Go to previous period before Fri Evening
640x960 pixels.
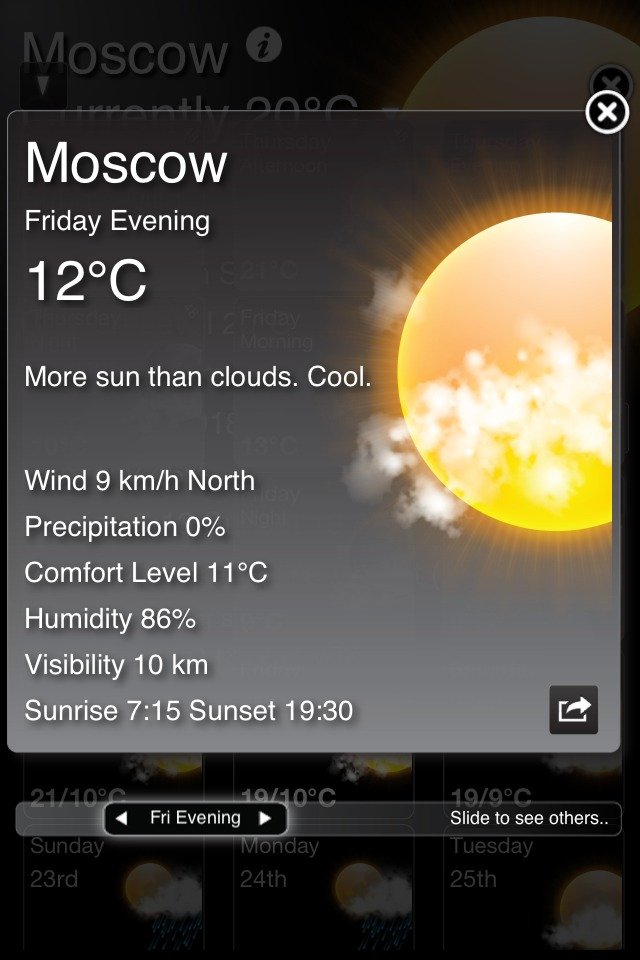pyautogui.click(x=121, y=819)
